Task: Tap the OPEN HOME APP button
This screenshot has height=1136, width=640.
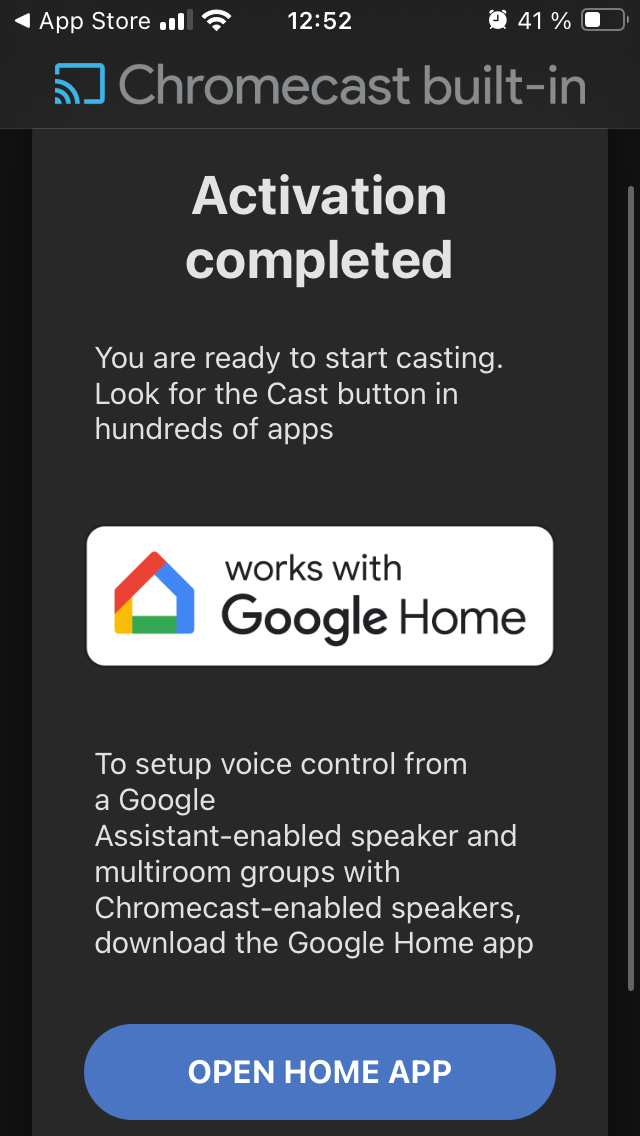Action: [319, 1071]
